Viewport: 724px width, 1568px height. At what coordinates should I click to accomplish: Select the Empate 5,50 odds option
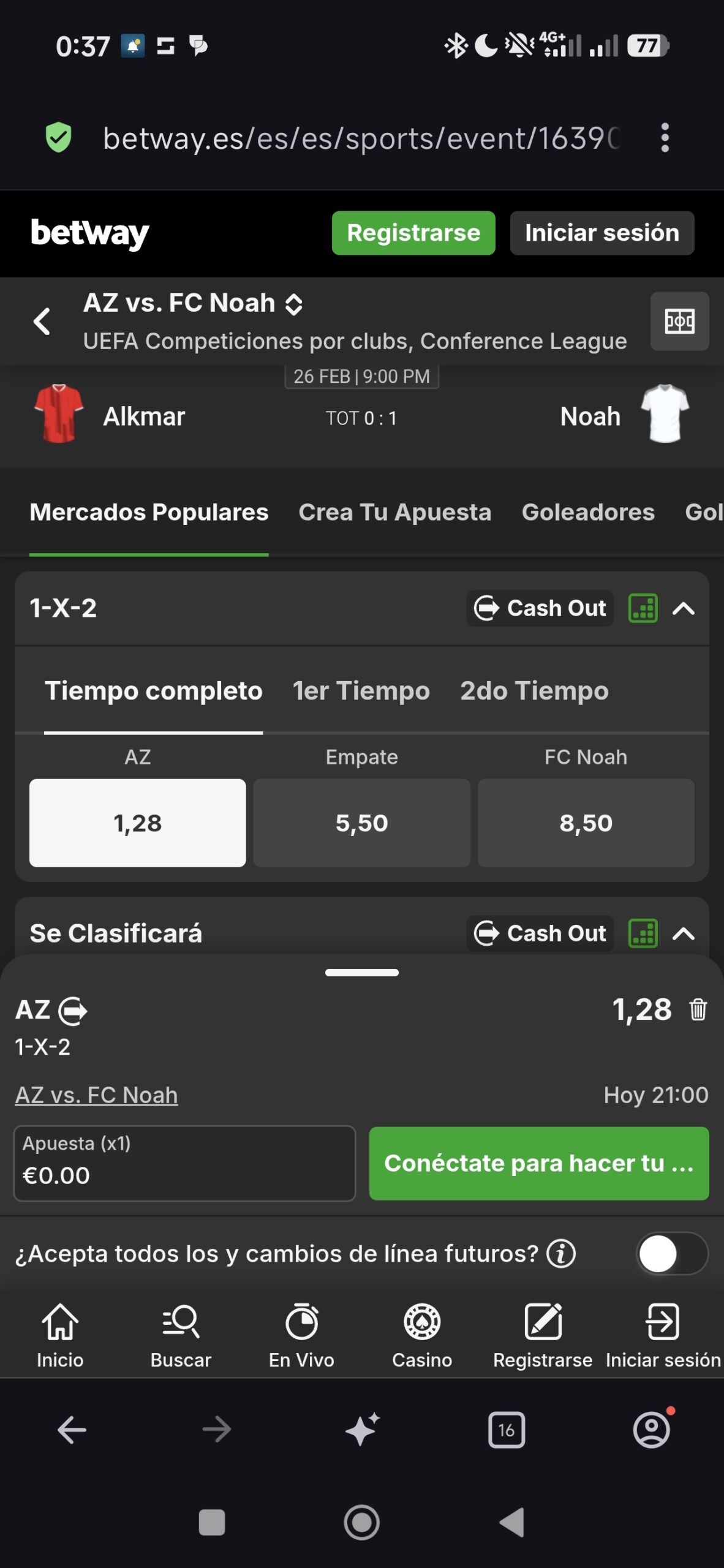point(361,823)
